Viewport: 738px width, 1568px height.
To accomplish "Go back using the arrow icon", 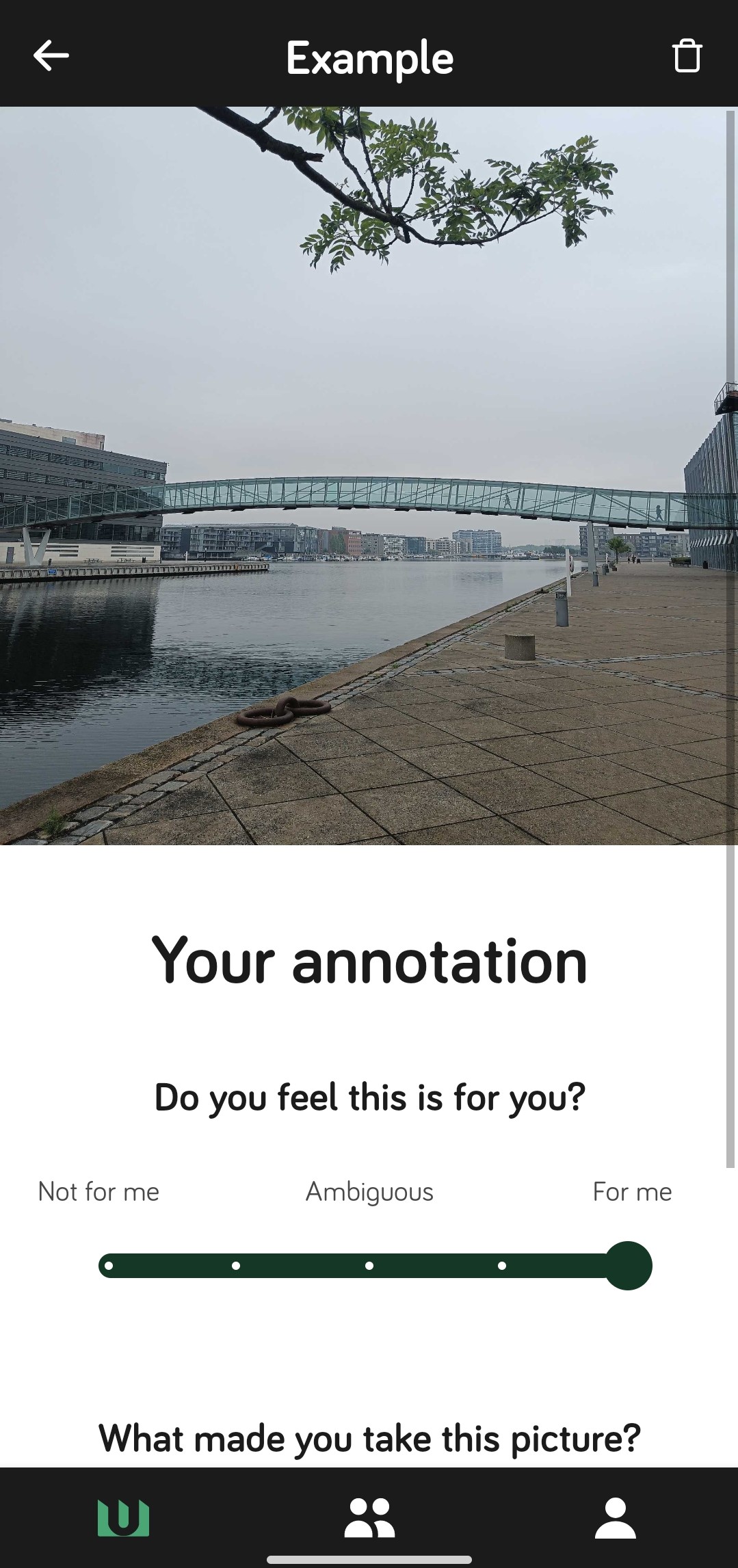I will 51,55.
